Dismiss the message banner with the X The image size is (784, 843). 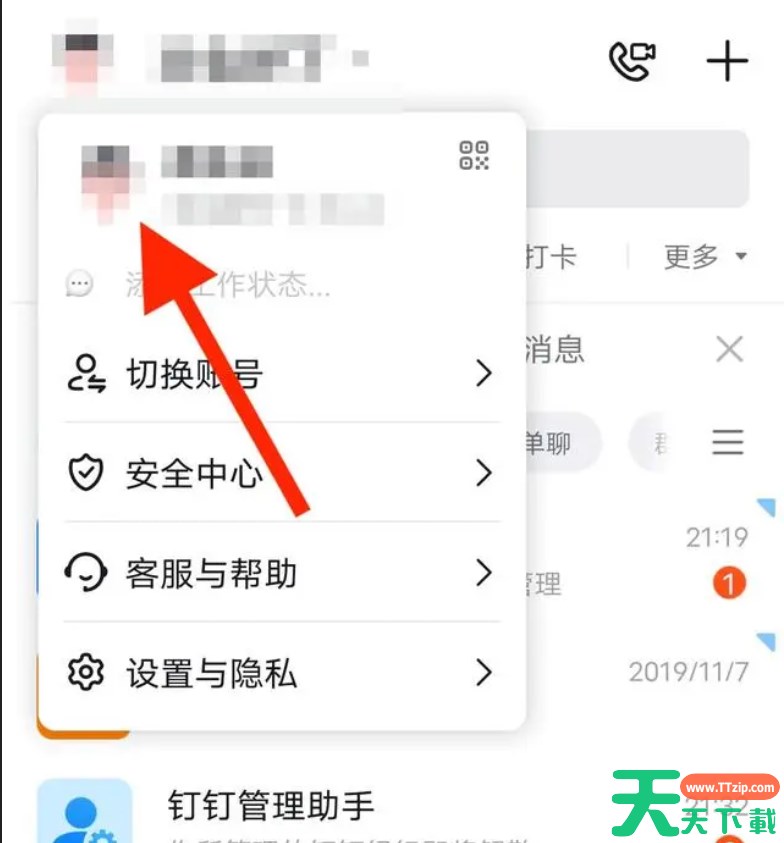(x=730, y=350)
